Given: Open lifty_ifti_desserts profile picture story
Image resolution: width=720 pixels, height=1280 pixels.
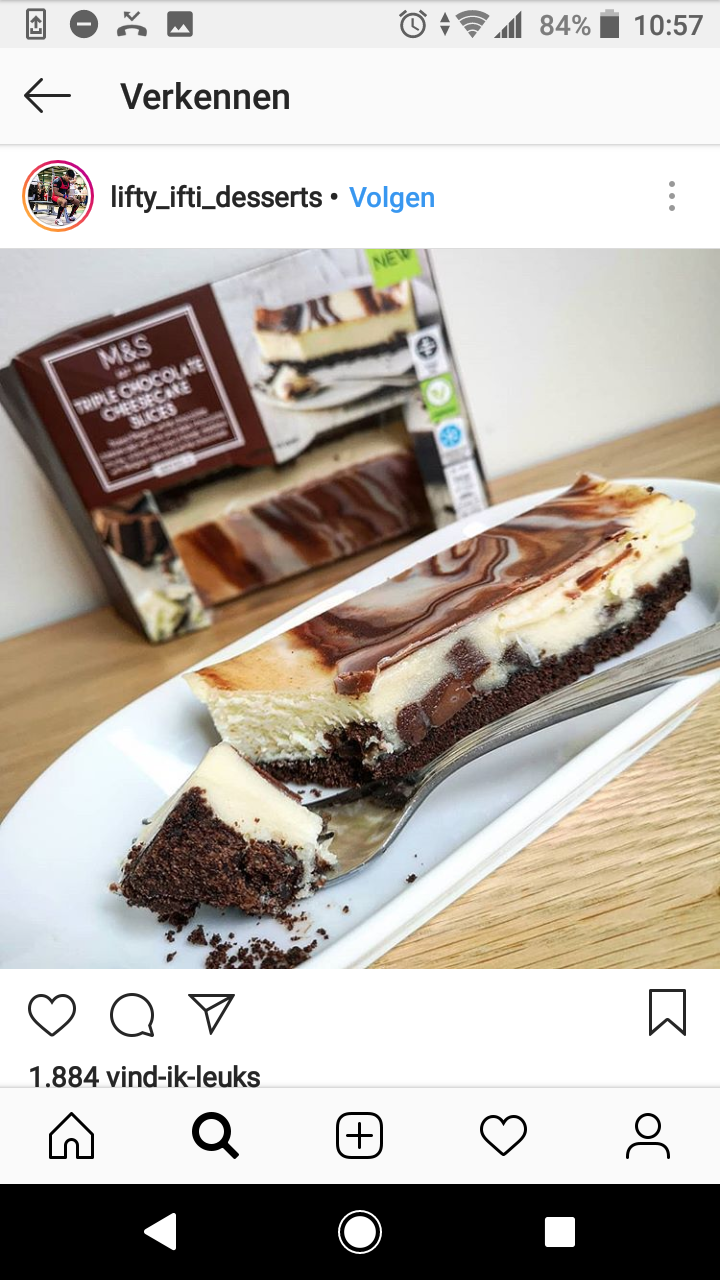Looking at the screenshot, I should click(58, 197).
